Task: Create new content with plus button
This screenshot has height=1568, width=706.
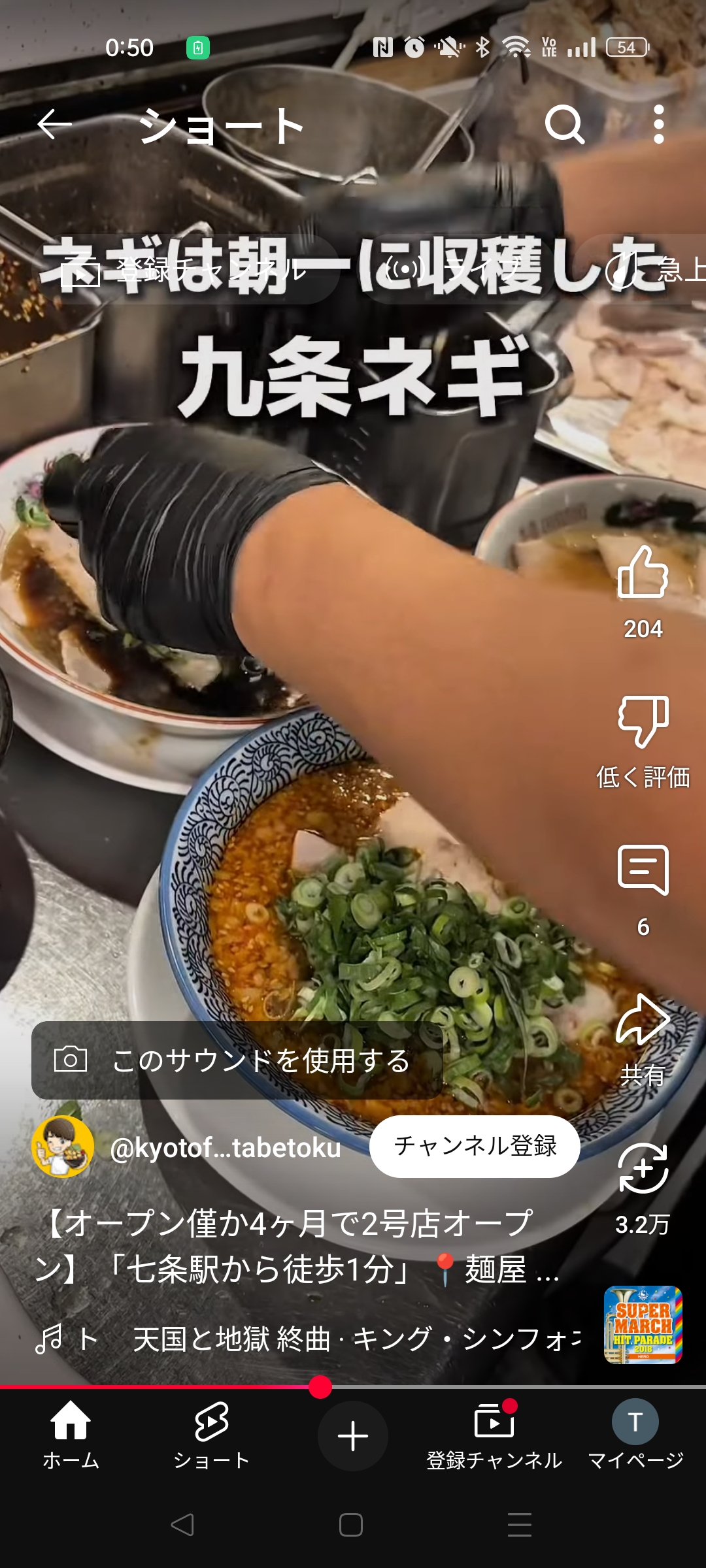Action: [353, 1435]
